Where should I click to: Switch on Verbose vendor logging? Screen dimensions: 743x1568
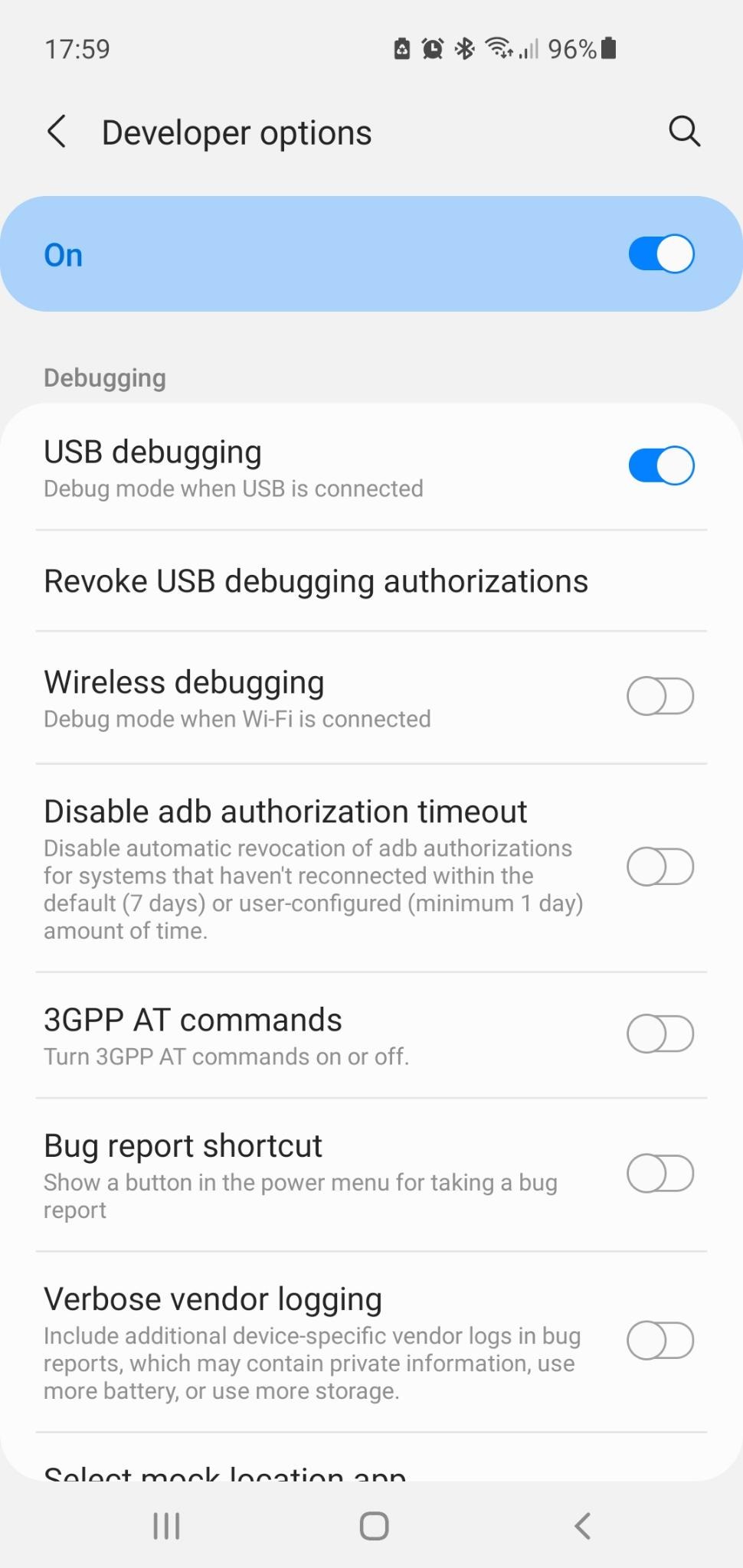click(660, 1341)
